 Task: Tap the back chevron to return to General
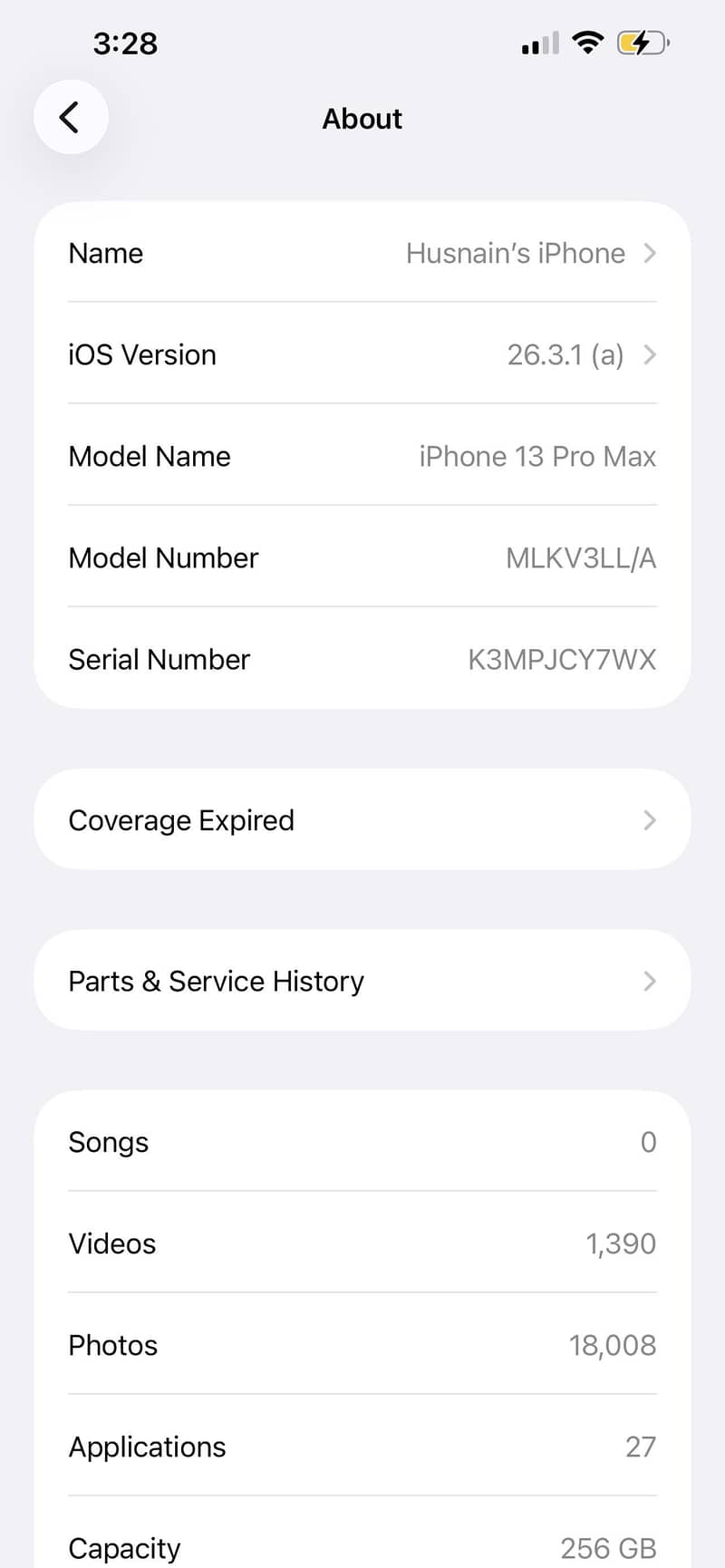pyautogui.click(x=71, y=117)
